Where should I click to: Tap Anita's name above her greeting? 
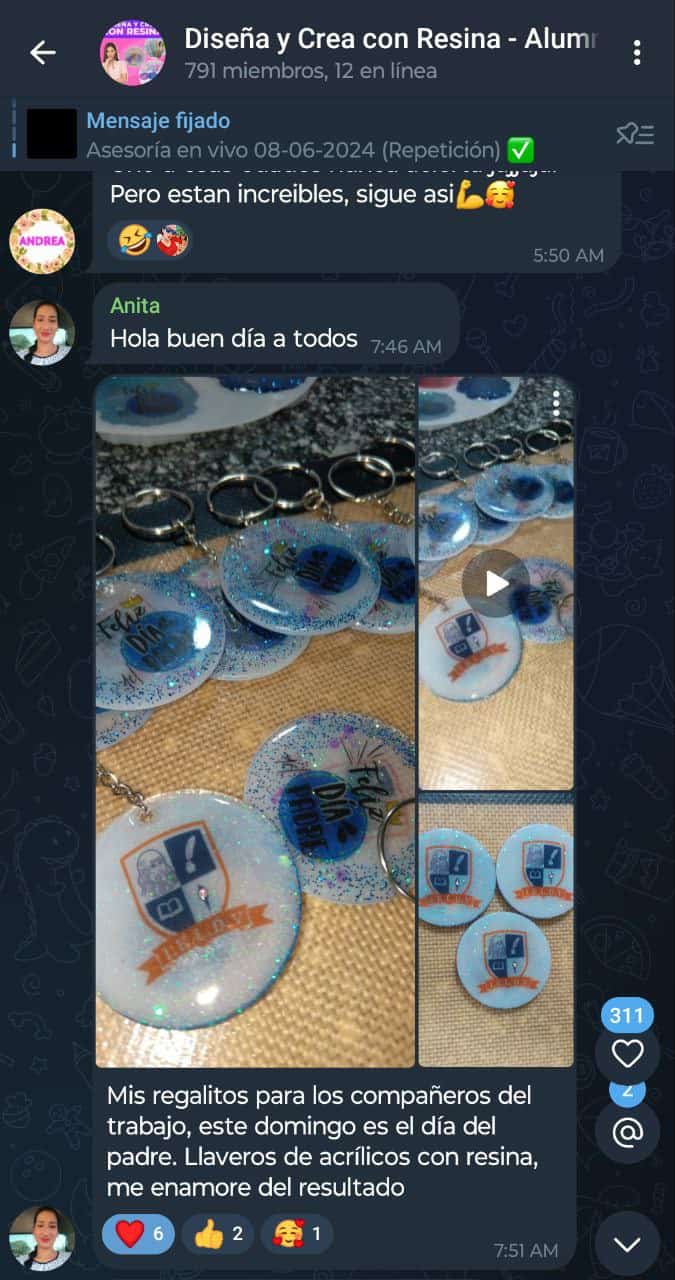tap(135, 306)
